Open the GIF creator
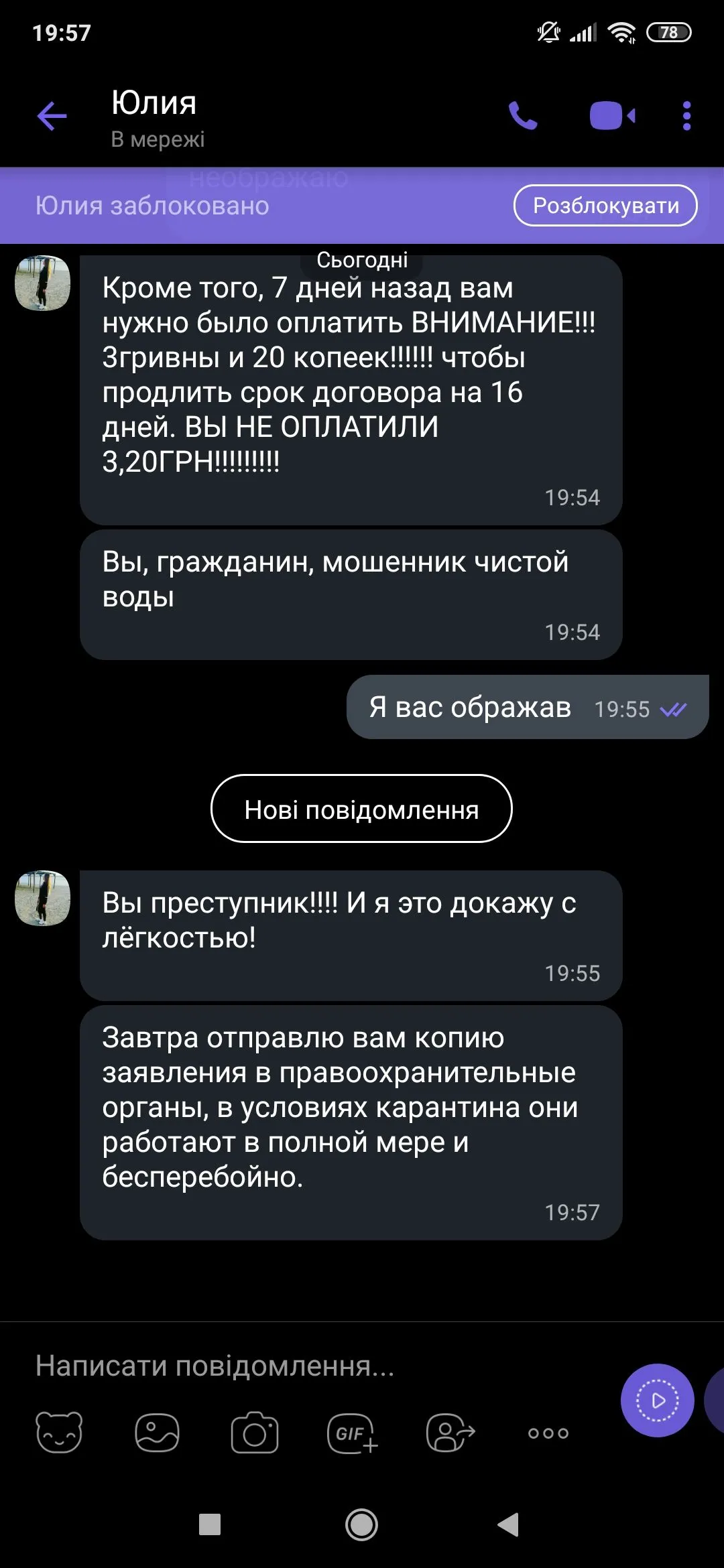 [352, 1434]
